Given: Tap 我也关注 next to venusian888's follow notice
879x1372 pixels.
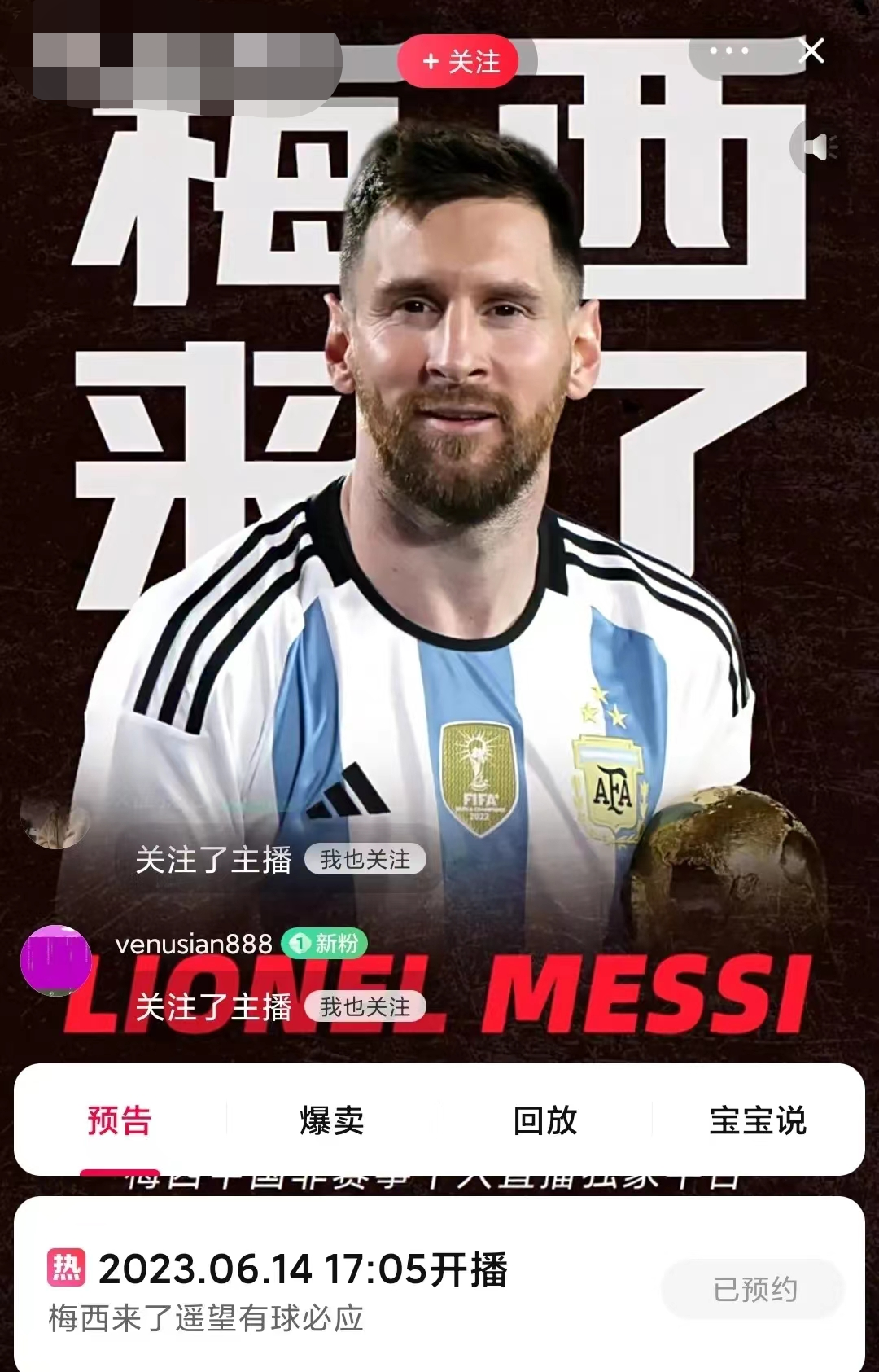Looking at the screenshot, I should coord(365,1007).
